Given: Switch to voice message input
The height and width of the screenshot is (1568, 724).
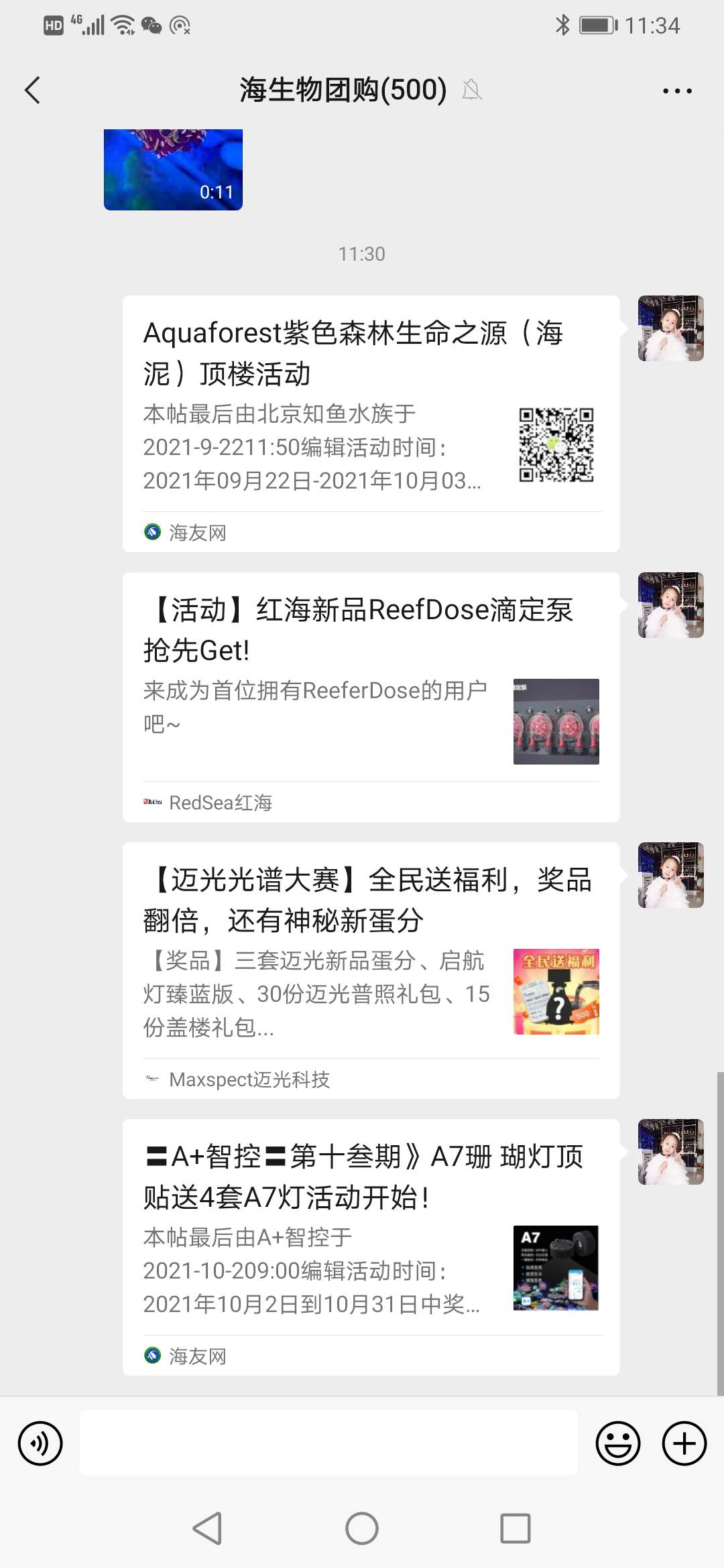Looking at the screenshot, I should (40, 1443).
